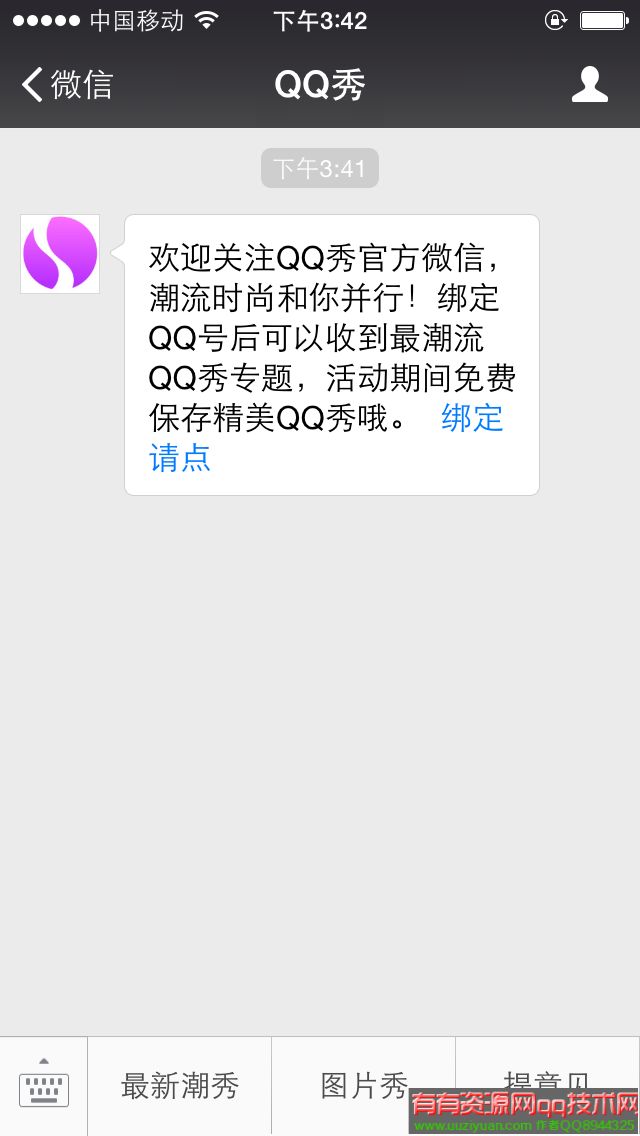Open the 图片秀 menu
The width and height of the screenshot is (640, 1136).
pos(364,1085)
